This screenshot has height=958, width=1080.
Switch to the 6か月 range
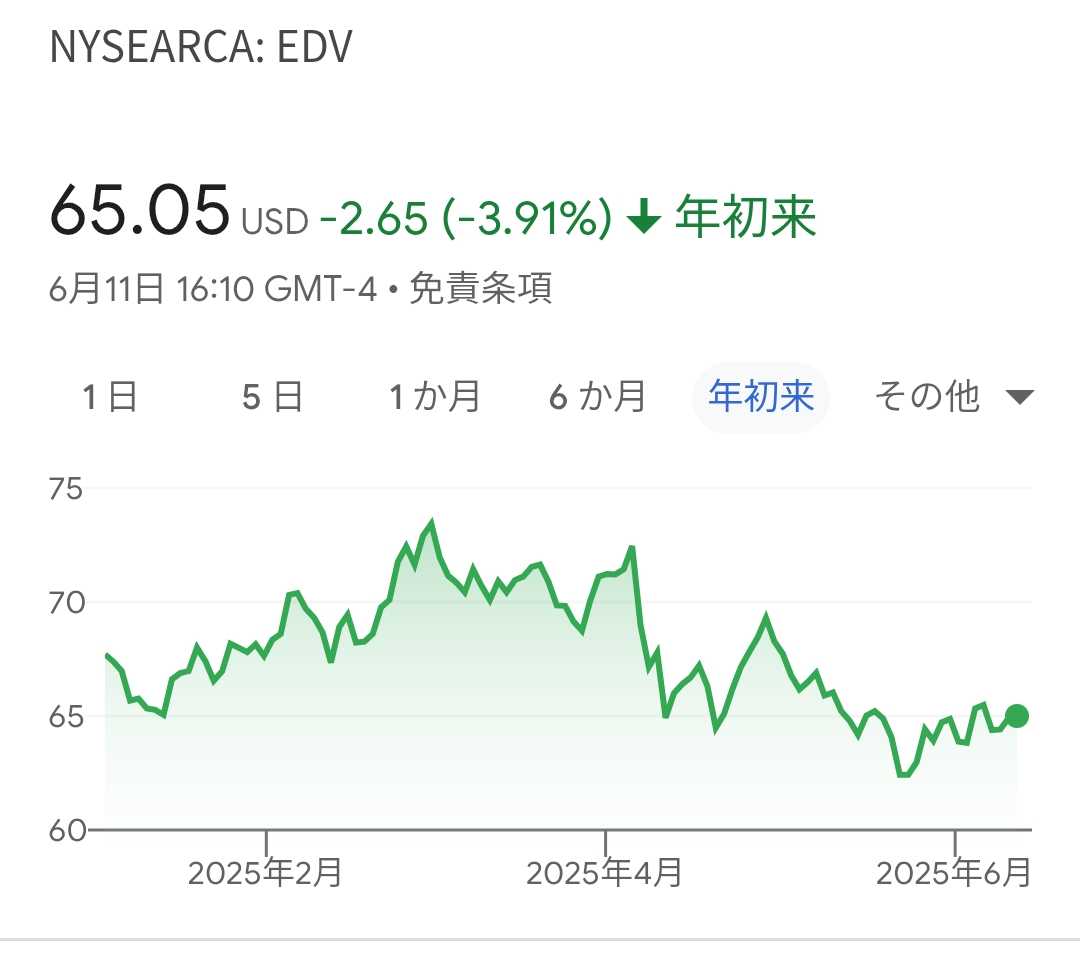tap(597, 398)
